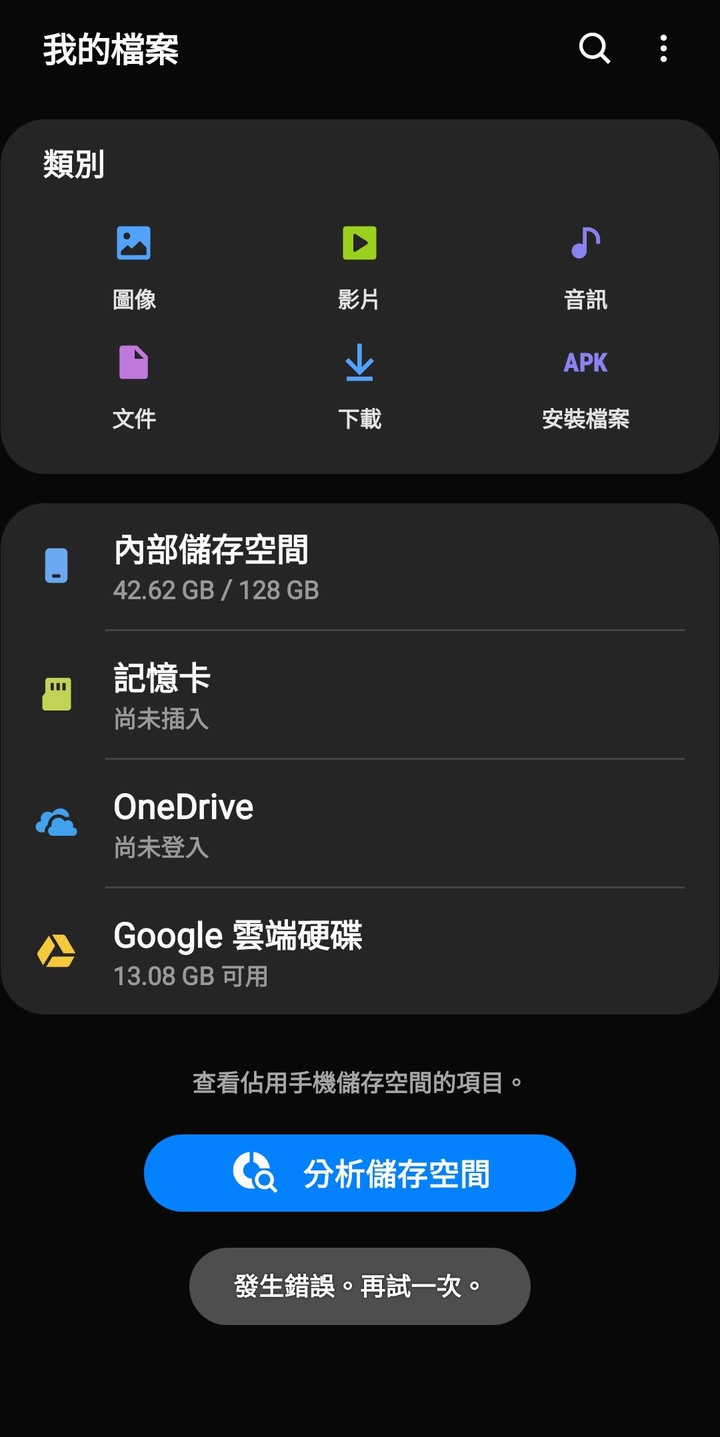Open Google 雲端硬碟 storage
720x1437 pixels.
tap(360, 950)
